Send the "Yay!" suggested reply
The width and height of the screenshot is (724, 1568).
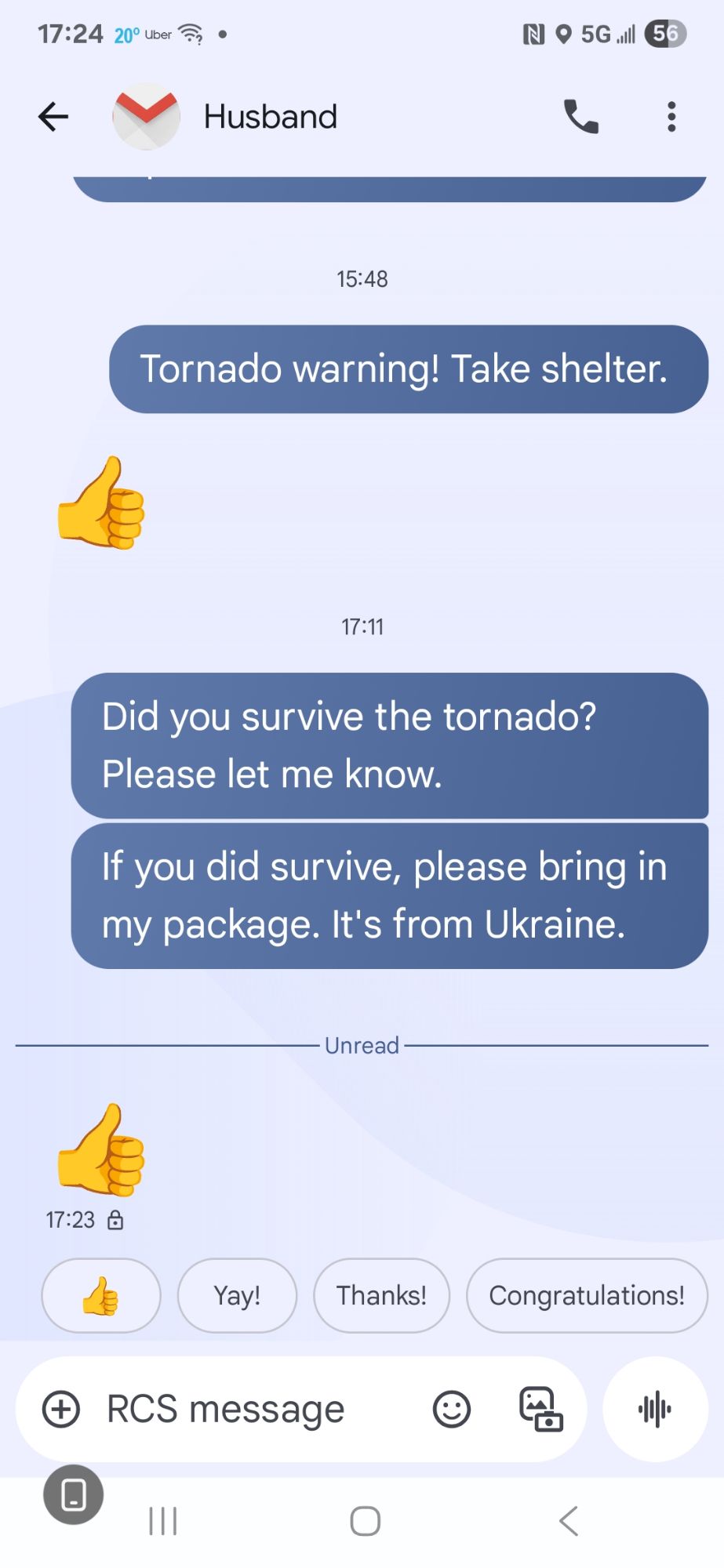point(237,1295)
